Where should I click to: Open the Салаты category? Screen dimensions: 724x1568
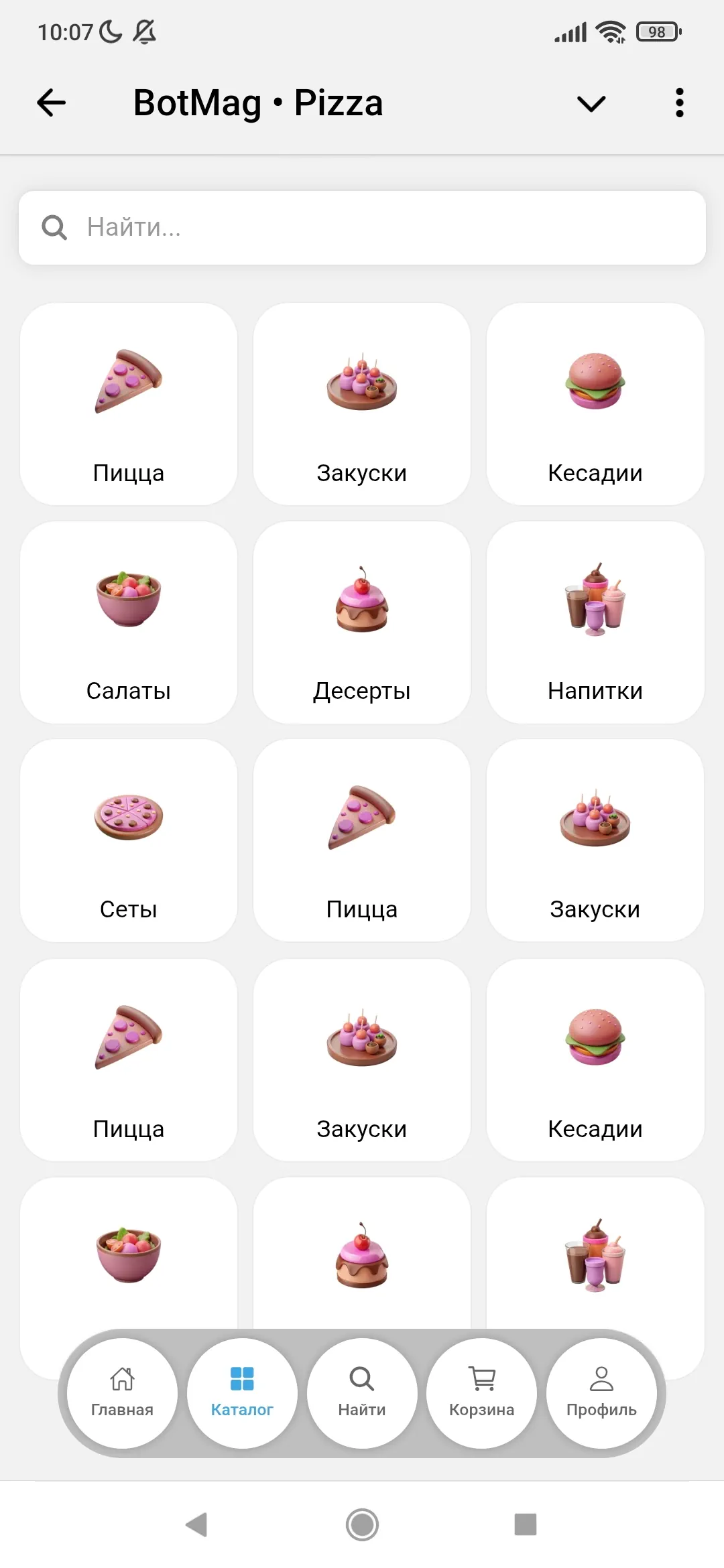pos(129,623)
